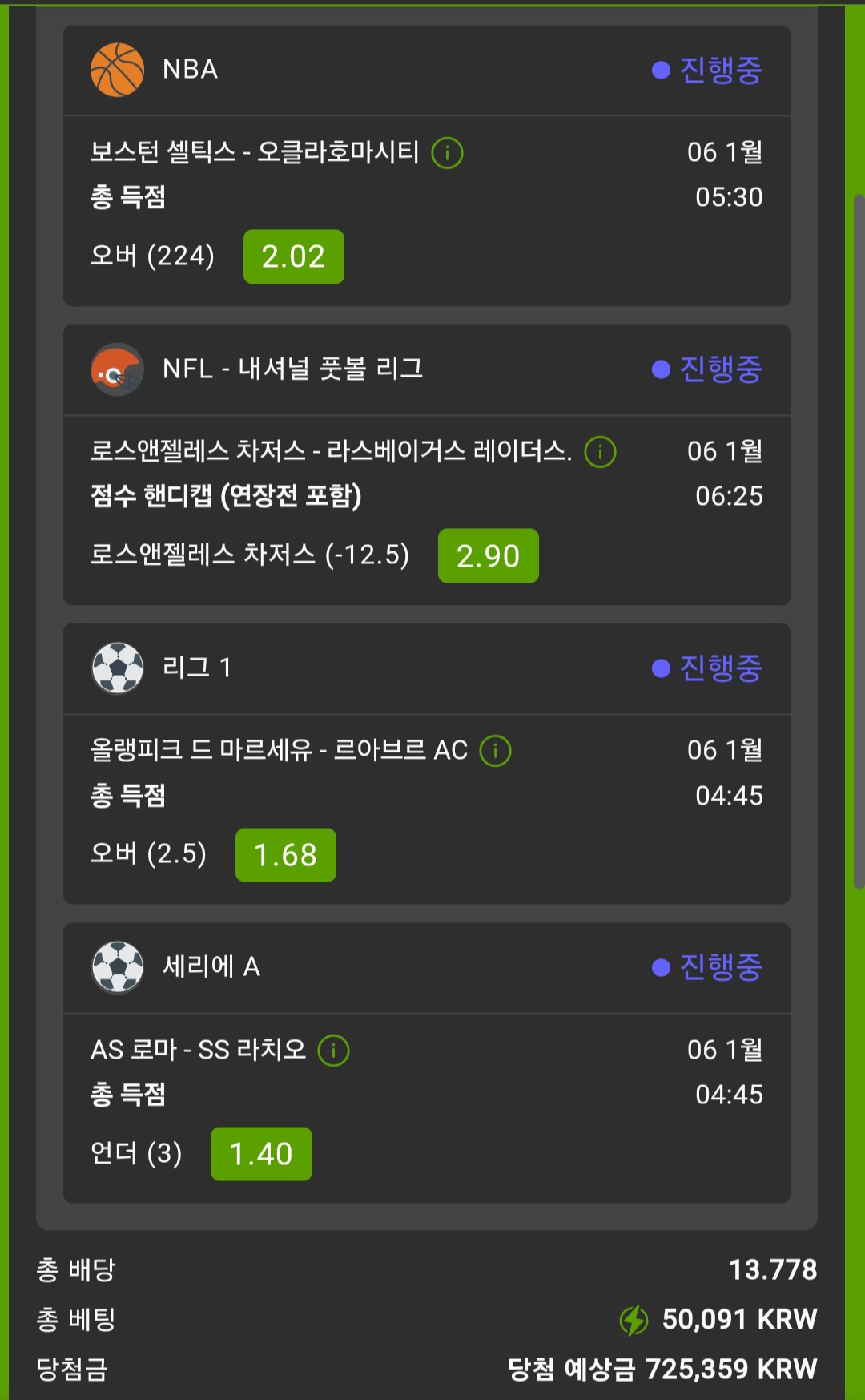View match info for Marseille vs Le Havre
This screenshot has height=1400, width=865.
click(x=495, y=751)
